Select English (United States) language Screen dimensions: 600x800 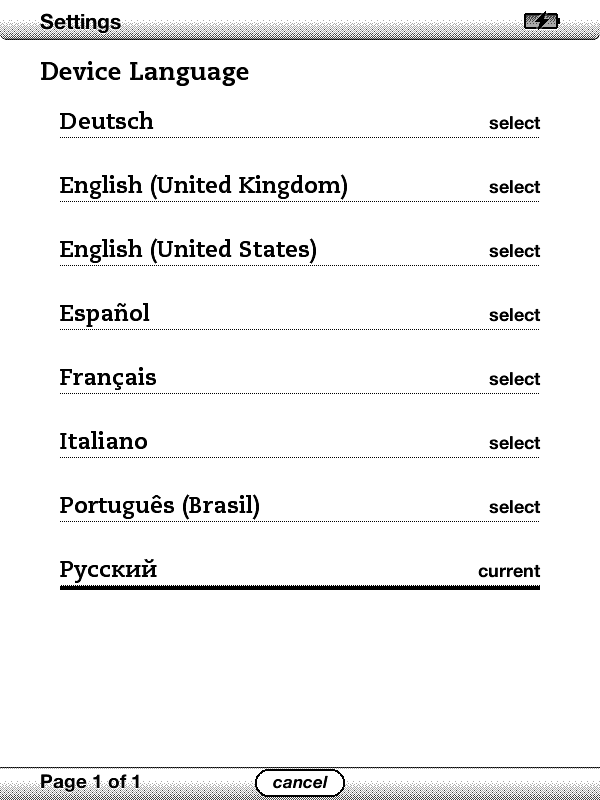point(514,251)
